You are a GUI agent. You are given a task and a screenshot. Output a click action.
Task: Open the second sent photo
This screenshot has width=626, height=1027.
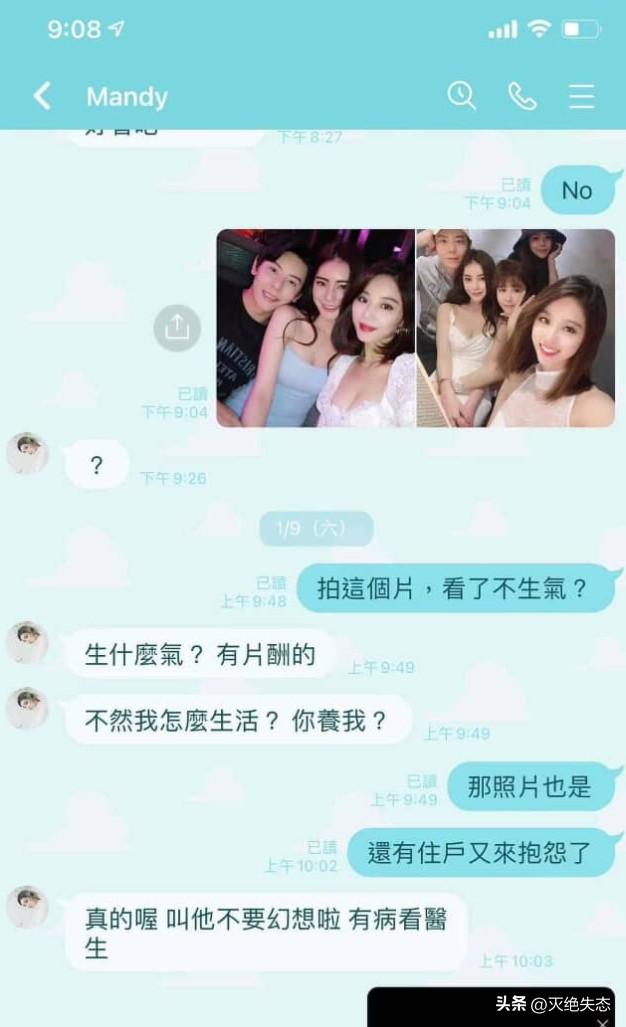[x=515, y=328]
